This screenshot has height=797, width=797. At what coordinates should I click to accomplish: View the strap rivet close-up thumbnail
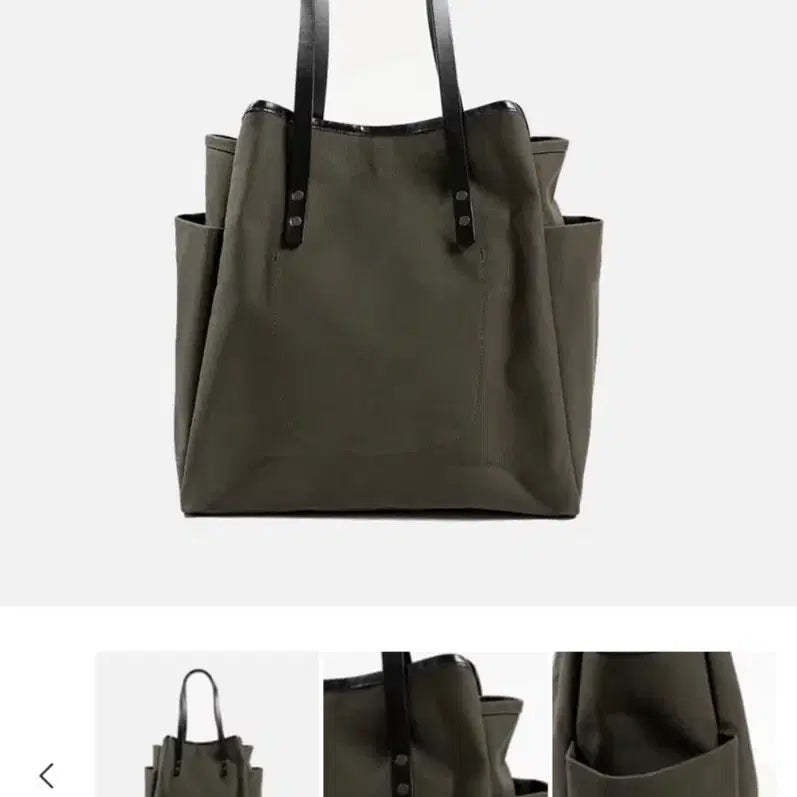(x=434, y=726)
